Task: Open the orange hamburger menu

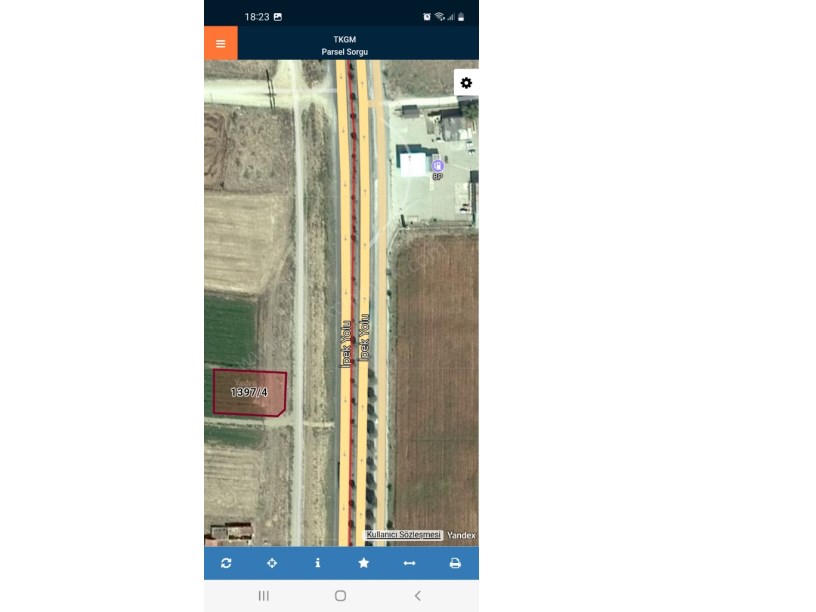Action: [221, 43]
